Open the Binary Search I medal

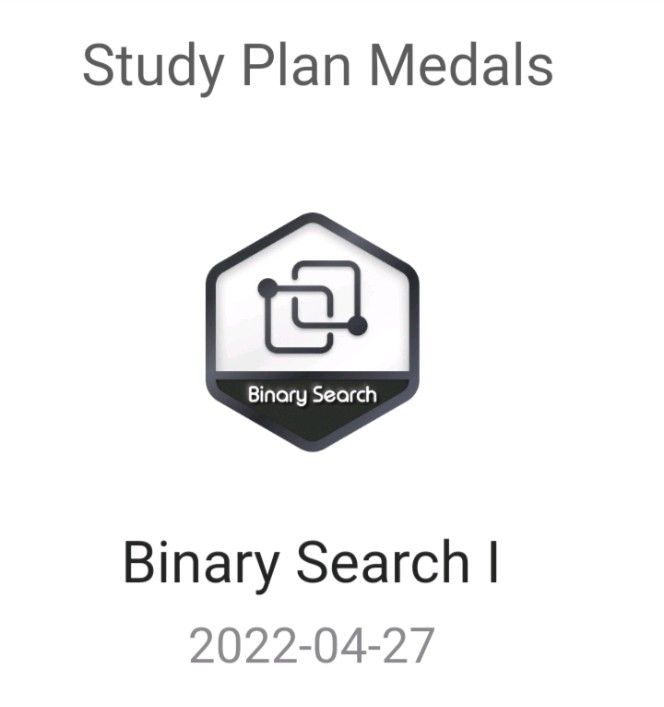coord(312,332)
